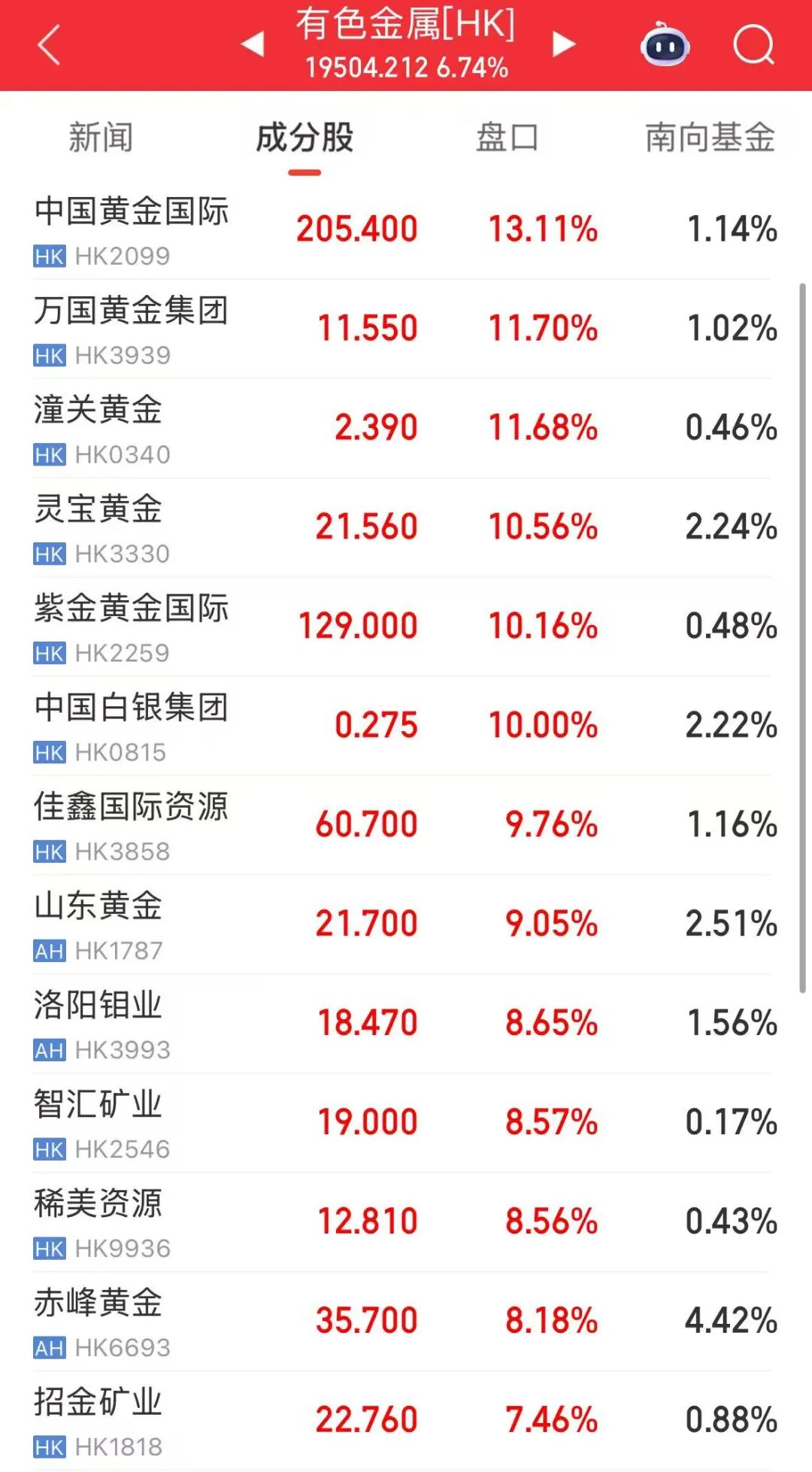Switch to the 新闻 tab
The height and width of the screenshot is (1472, 812).
click(x=101, y=138)
